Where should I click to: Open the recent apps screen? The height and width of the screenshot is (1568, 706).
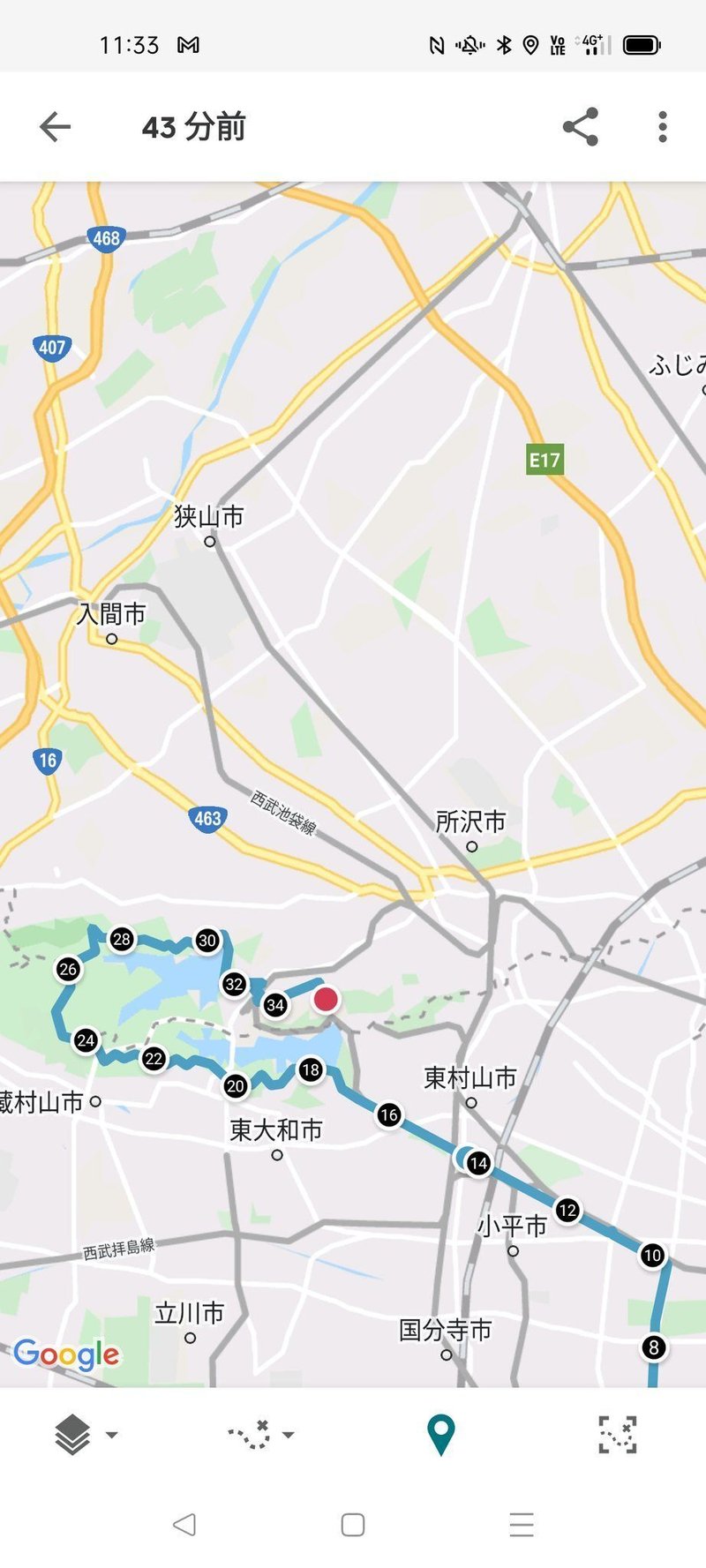tap(522, 1525)
